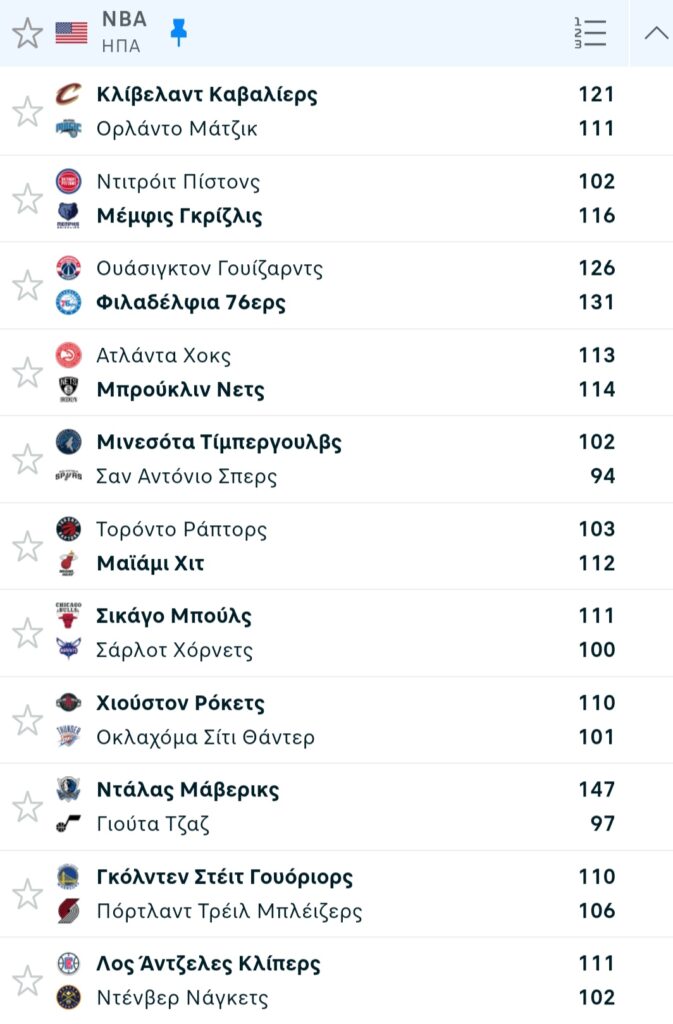Viewport: 673px width, 1024px height.
Task: View Ουάσιγκτον Γουίζαρντς vs Φιλαδέλφια 76ερς details
Action: (x=330, y=285)
